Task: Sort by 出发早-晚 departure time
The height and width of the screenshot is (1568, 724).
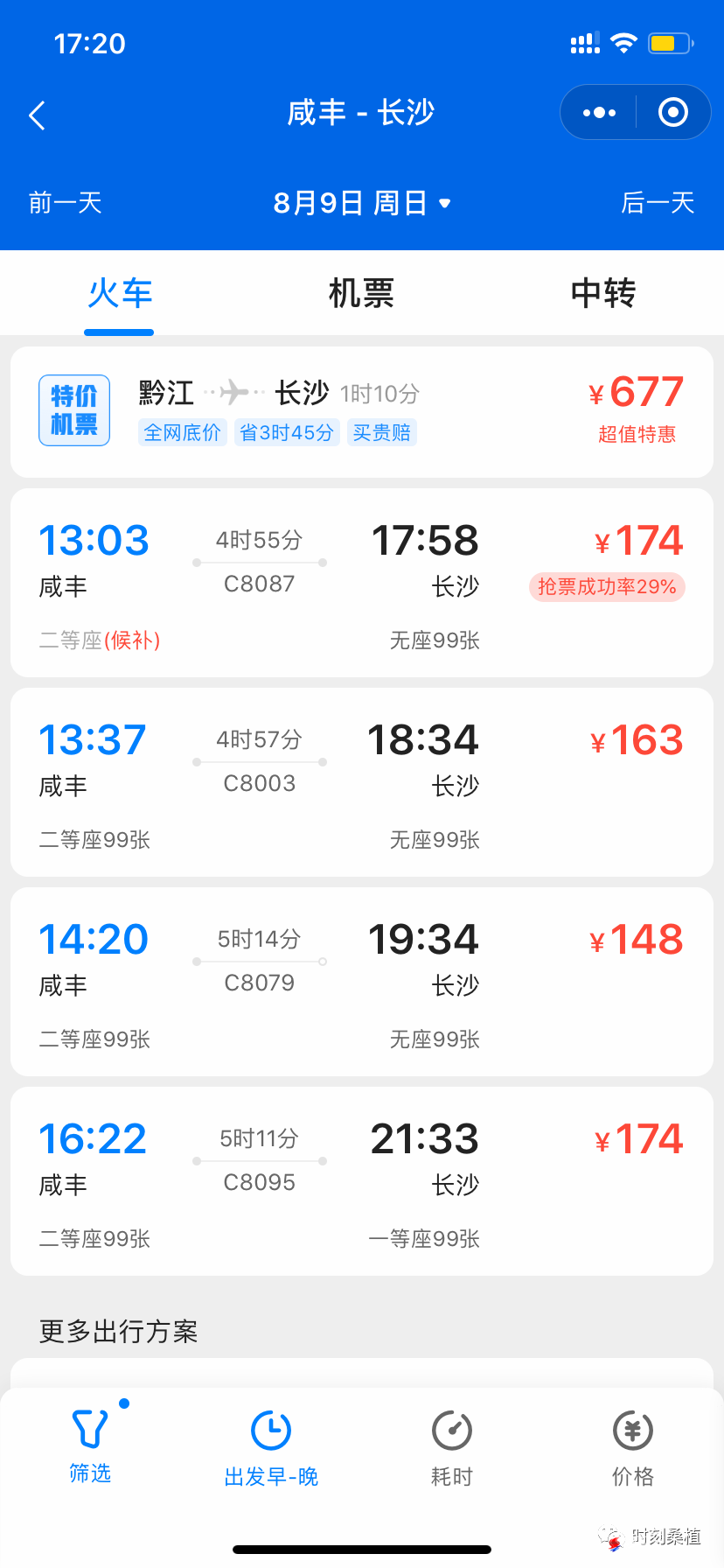Action: [271, 1448]
